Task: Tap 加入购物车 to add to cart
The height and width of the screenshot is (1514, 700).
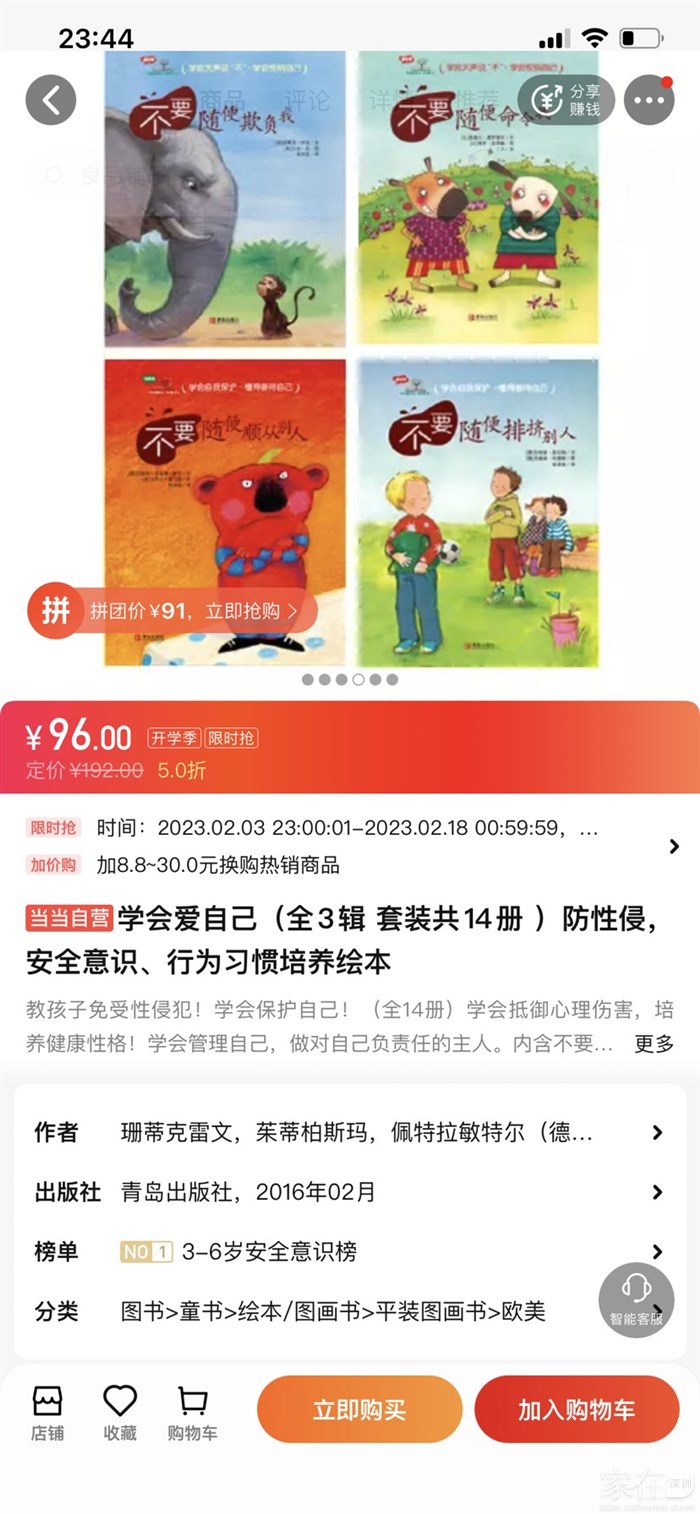Action: point(576,1410)
